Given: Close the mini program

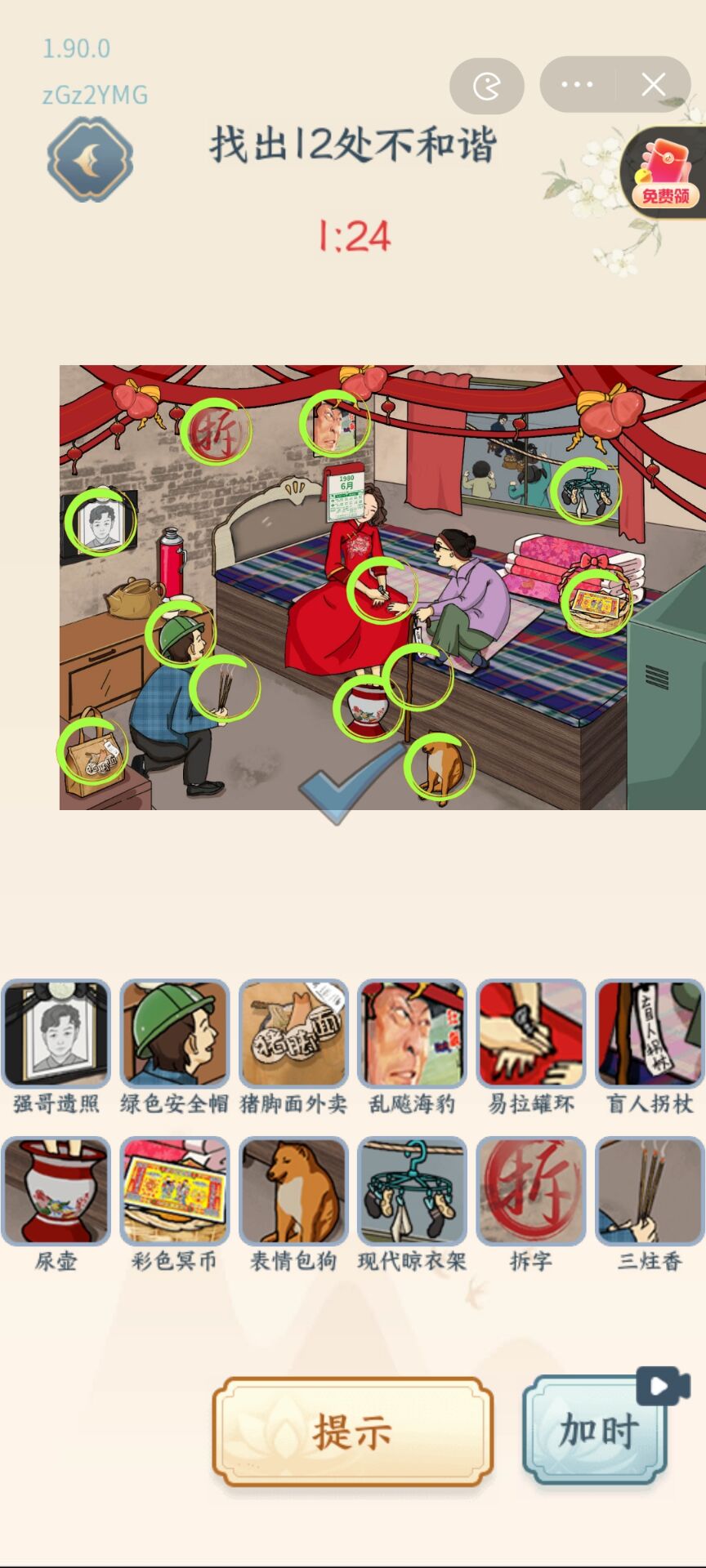Looking at the screenshot, I should pyautogui.click(x=653, y=85).
